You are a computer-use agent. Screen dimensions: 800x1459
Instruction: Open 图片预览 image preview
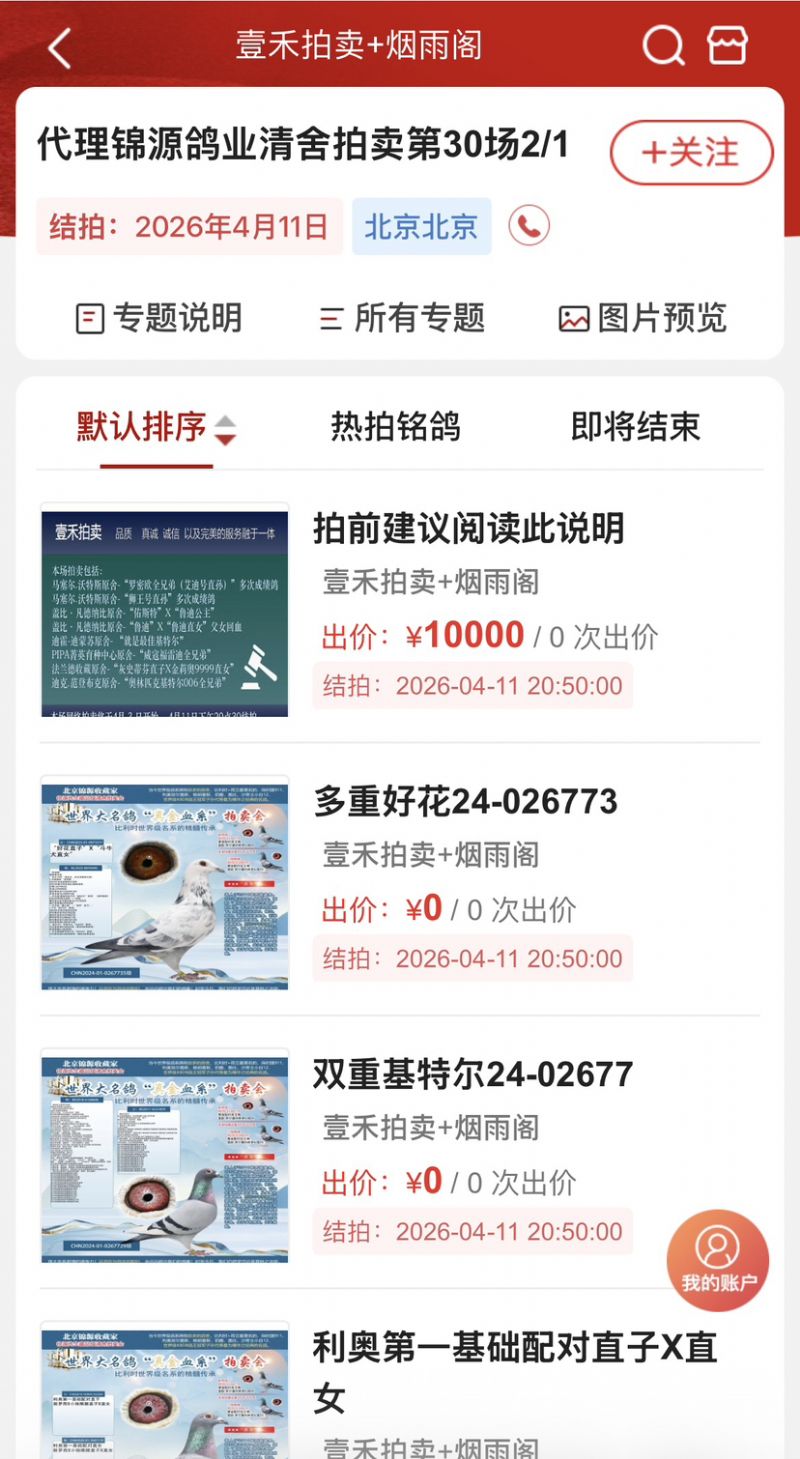[642, 318]
